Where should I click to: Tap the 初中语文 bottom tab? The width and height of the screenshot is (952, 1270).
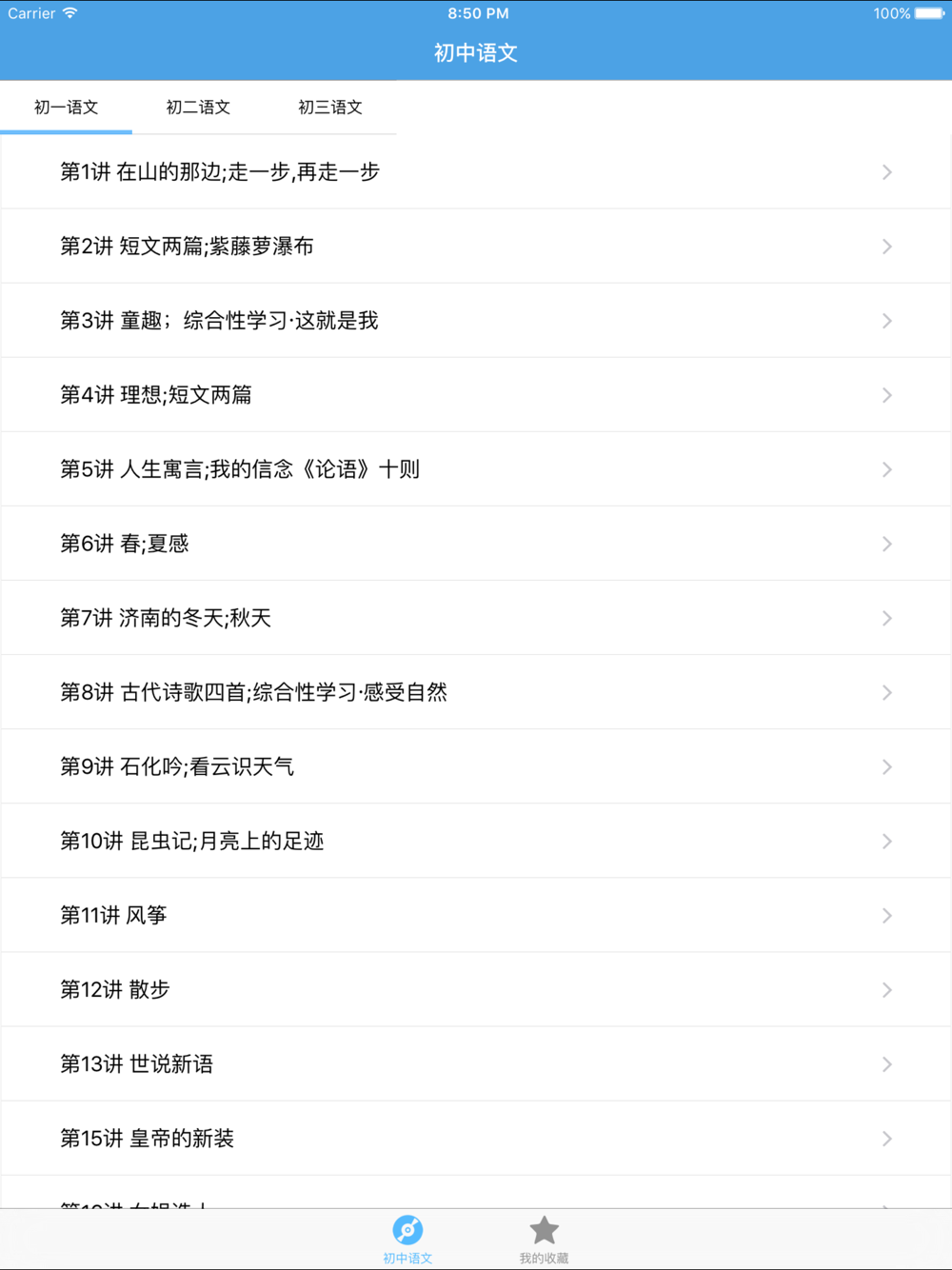coord(407,1240)
